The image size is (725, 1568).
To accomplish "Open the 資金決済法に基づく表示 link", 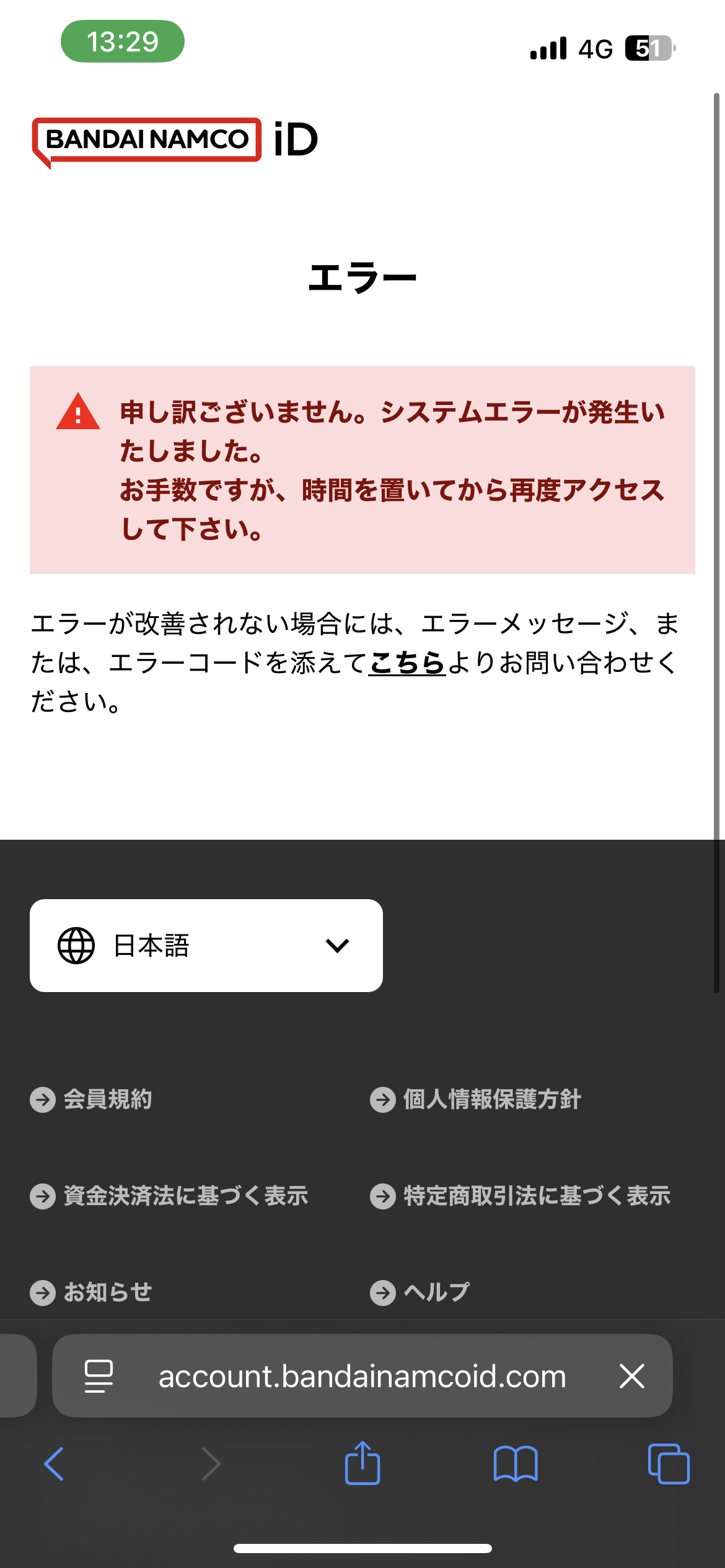I will 185,1196.
